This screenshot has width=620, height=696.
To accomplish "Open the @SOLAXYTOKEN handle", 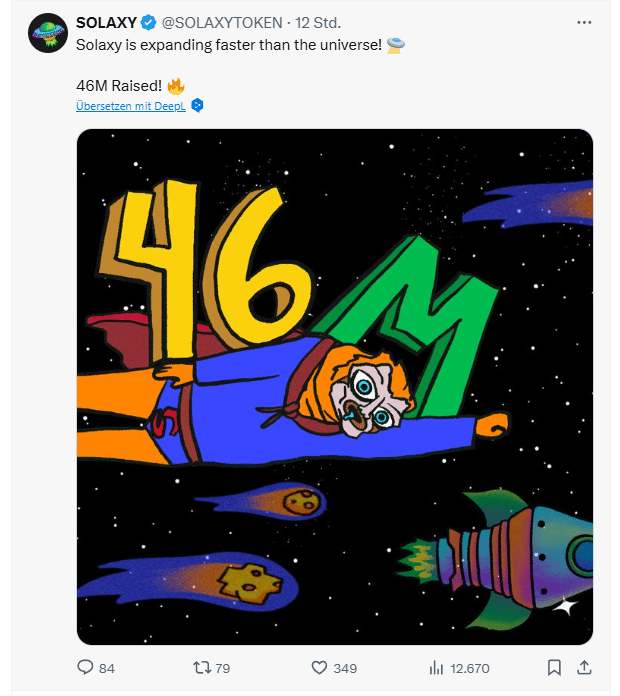I will click(x=220, y=23).
